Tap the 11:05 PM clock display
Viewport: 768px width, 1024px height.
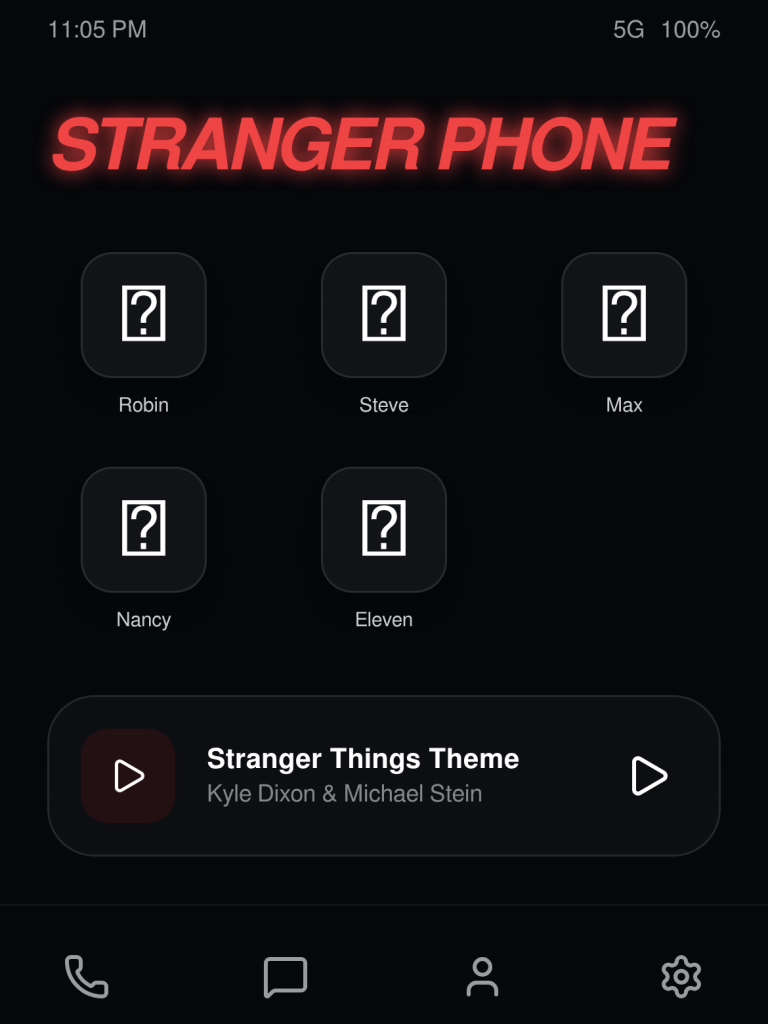pyautogui.click(x=96, y=30)
